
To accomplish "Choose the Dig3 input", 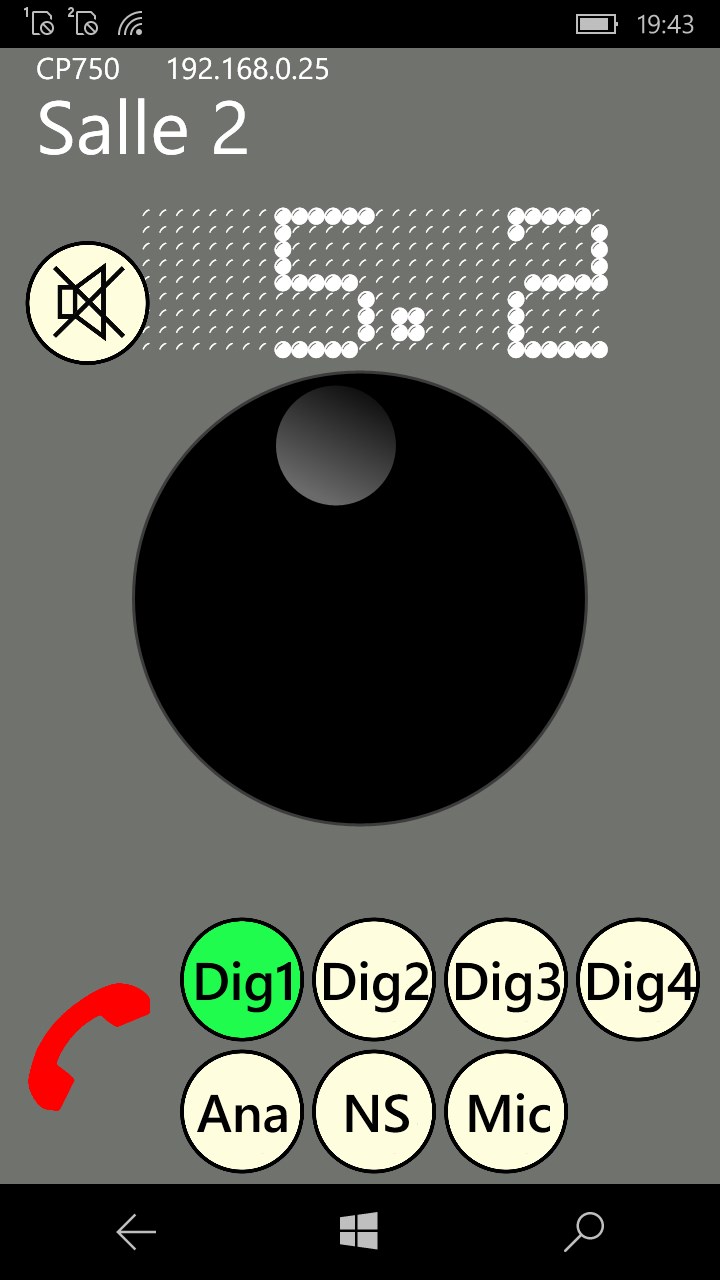I will point(506,981).
